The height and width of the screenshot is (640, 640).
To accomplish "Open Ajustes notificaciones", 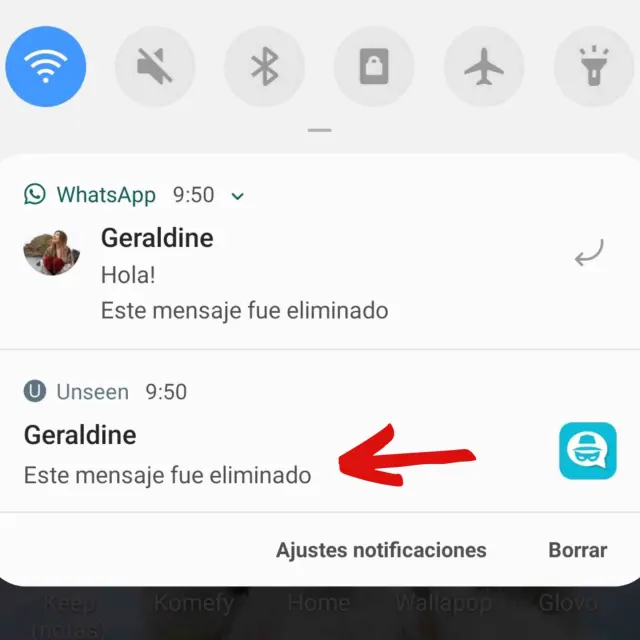I will click(381, 550).
